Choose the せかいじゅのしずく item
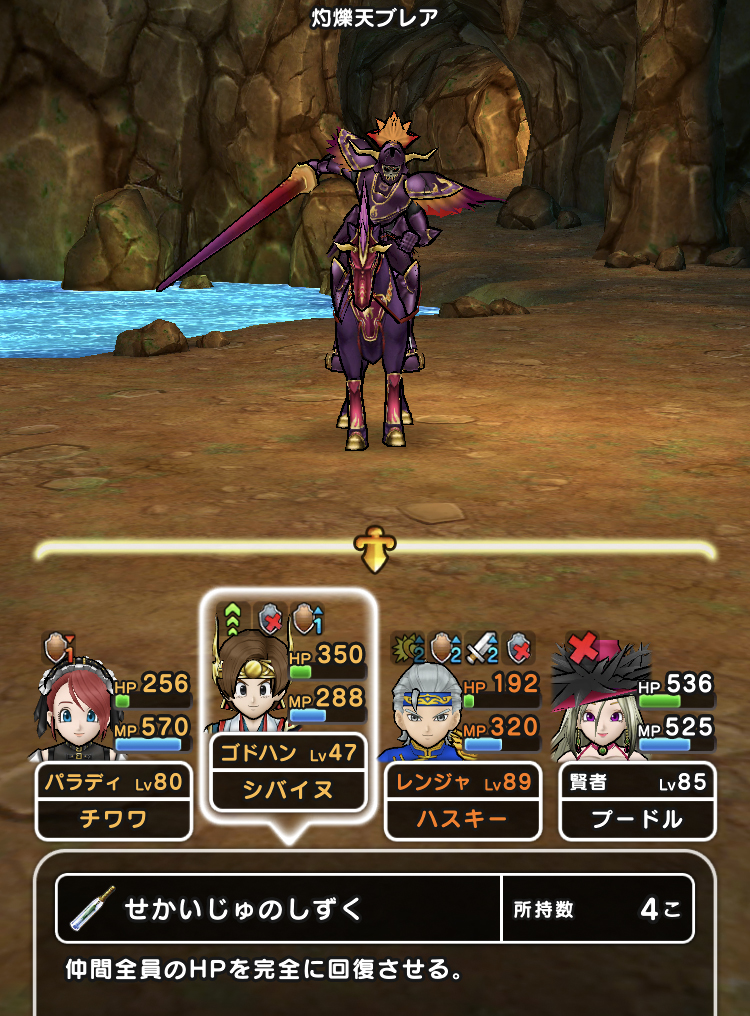The height and width of the screenshot is (1016, 750). (x=280, y=908)
